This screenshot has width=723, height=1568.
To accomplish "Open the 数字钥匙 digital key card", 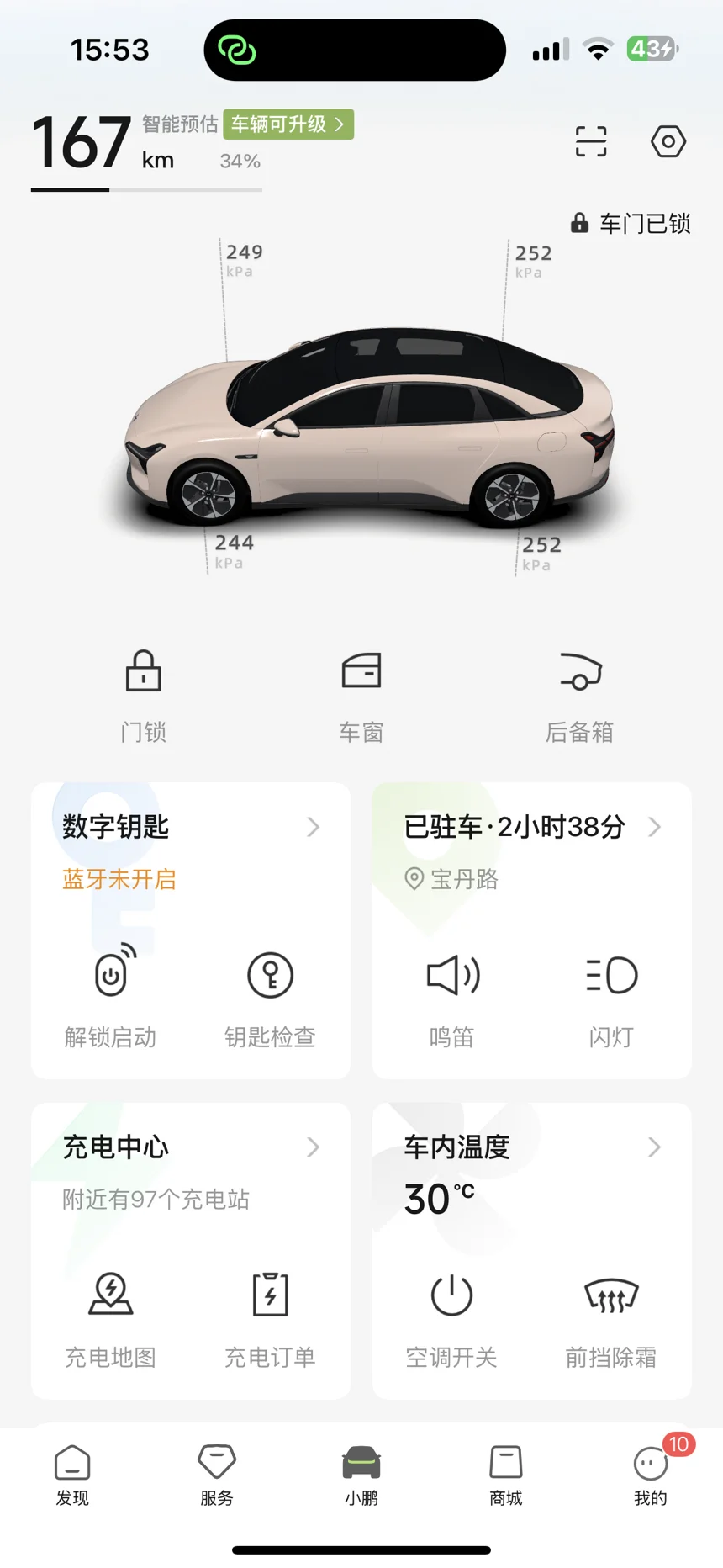I will click(x=191, y=828).
